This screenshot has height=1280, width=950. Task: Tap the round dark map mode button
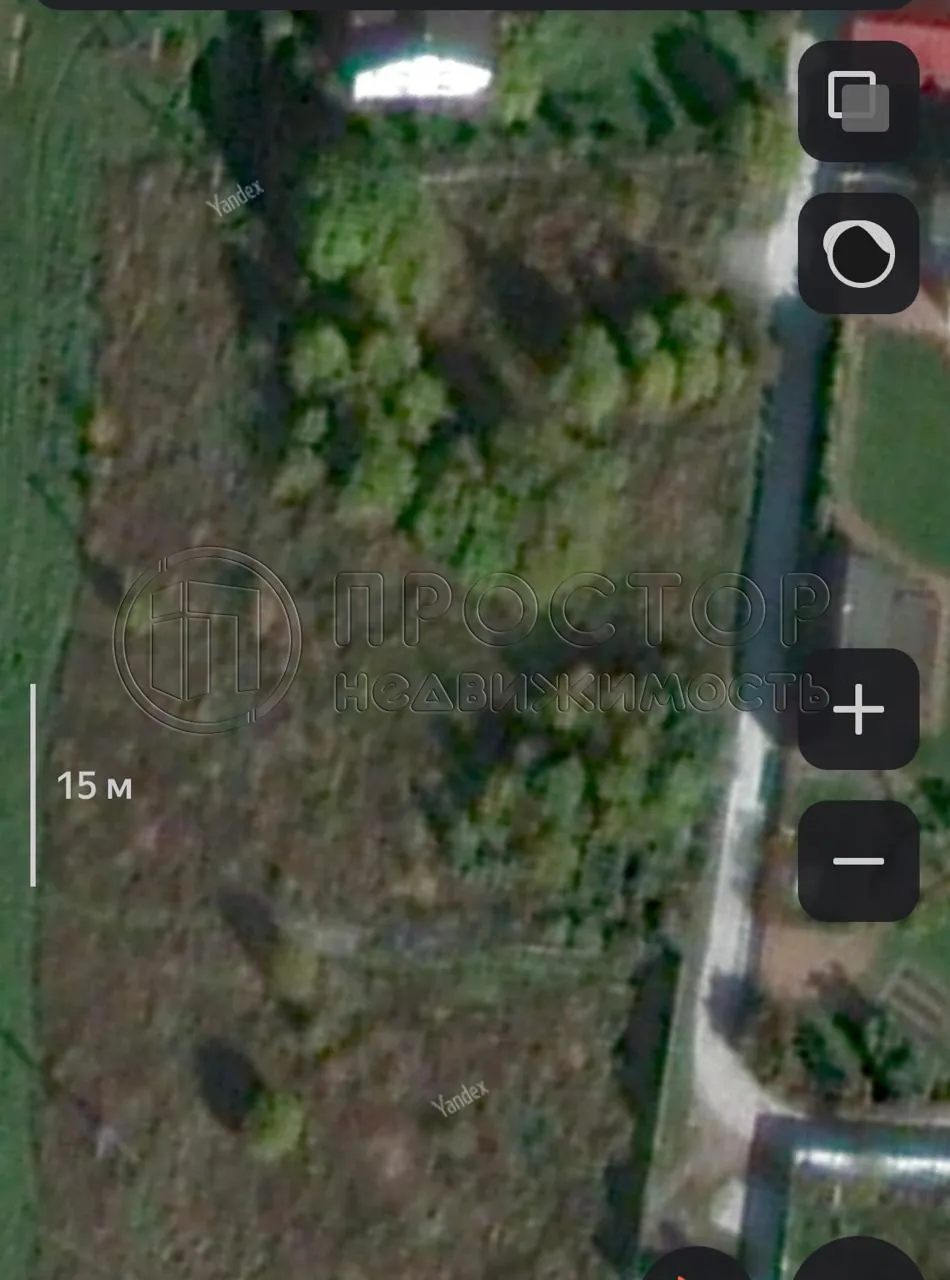[x=858, y=253]
